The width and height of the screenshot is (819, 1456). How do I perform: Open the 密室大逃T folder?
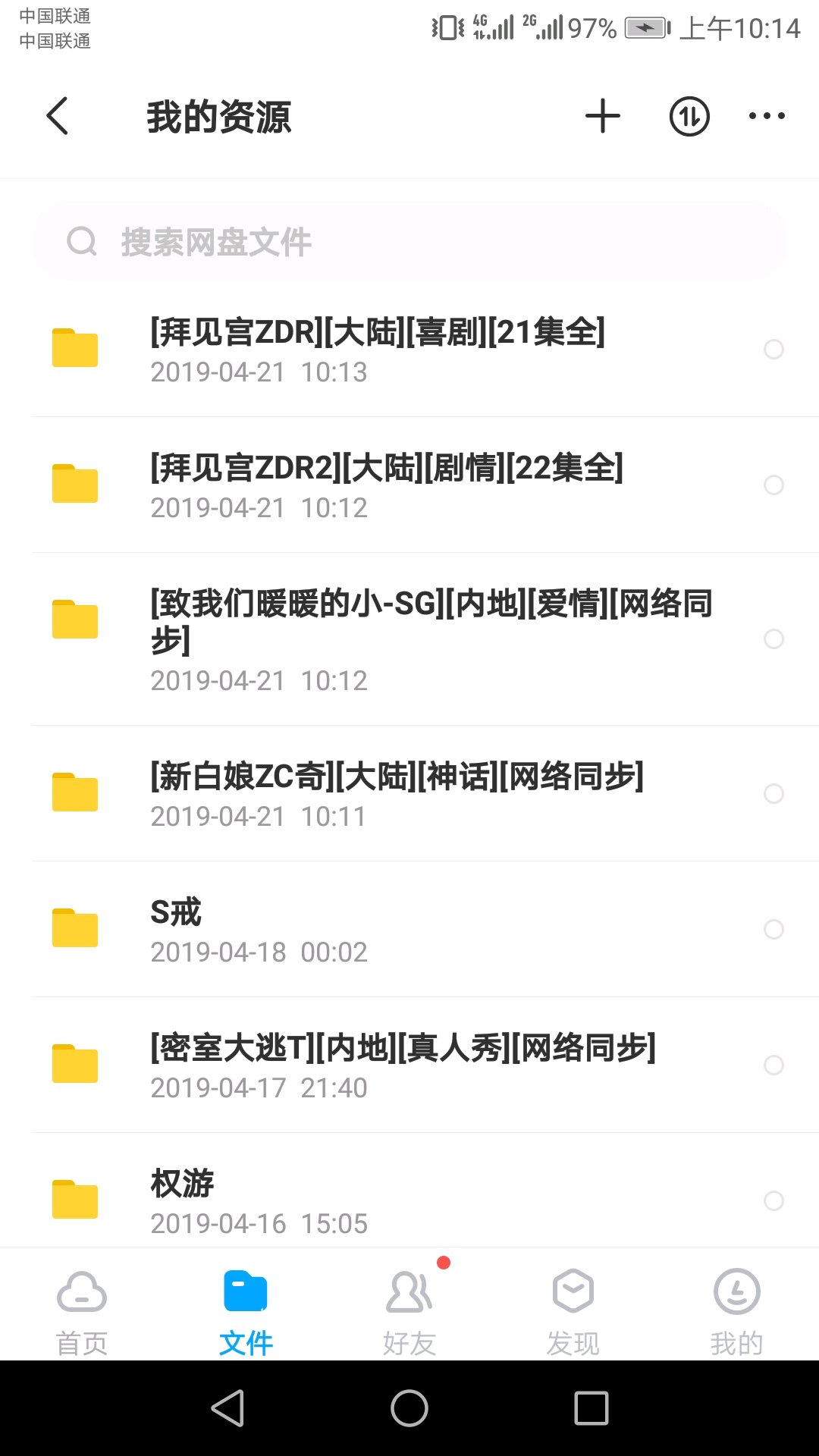402,1065
